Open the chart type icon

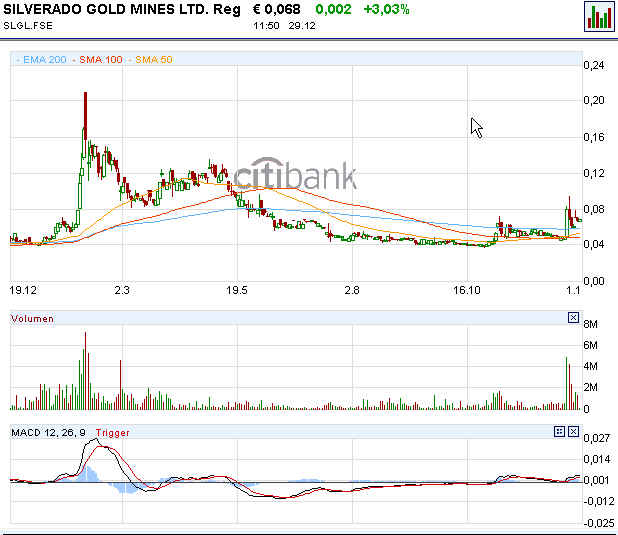(598, 16)
